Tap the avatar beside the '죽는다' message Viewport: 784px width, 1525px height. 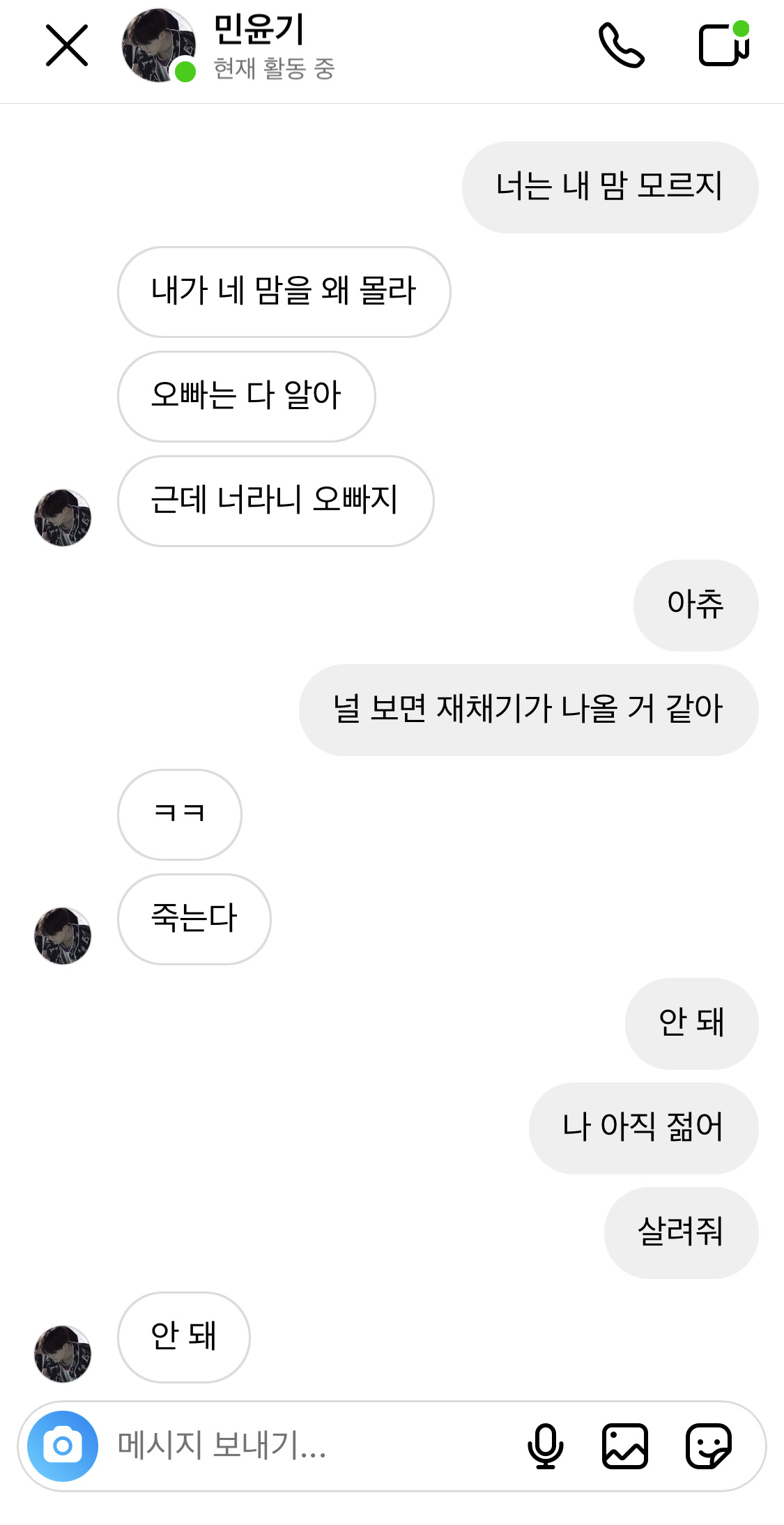click(x=62, y=936)
